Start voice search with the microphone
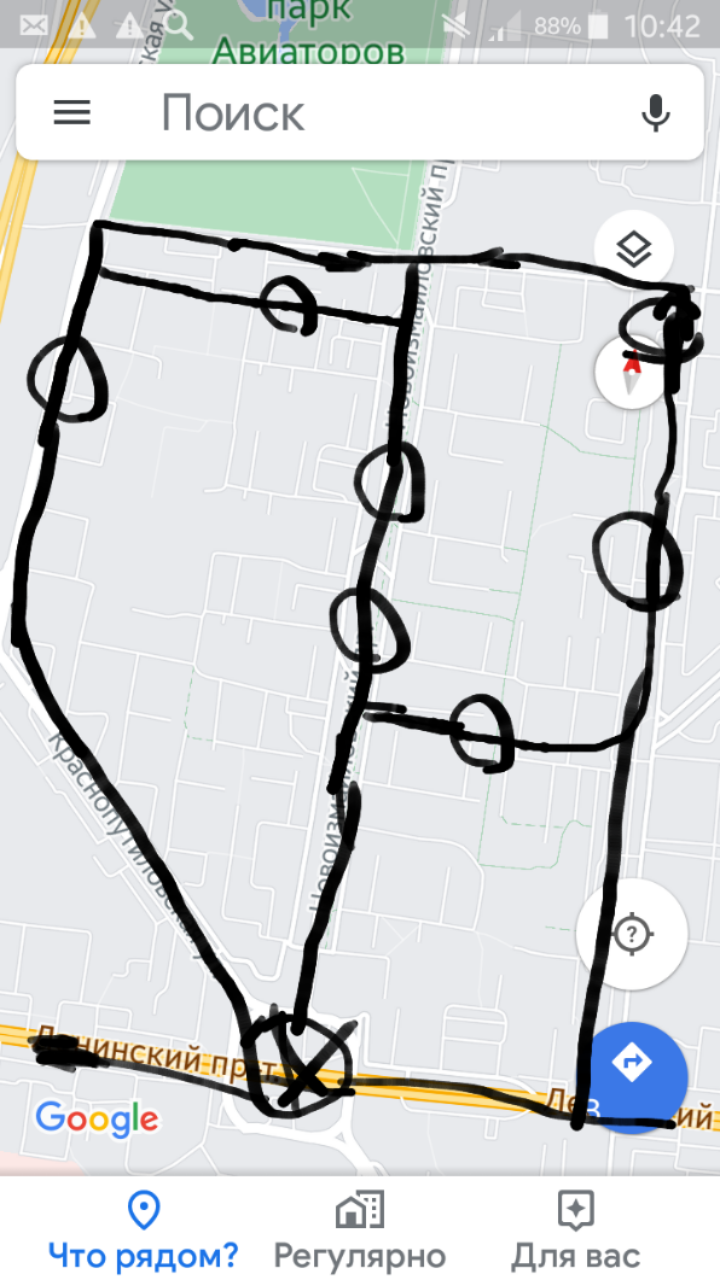Viewport: 720px width, 1280px height. click(x=655, y=112)
